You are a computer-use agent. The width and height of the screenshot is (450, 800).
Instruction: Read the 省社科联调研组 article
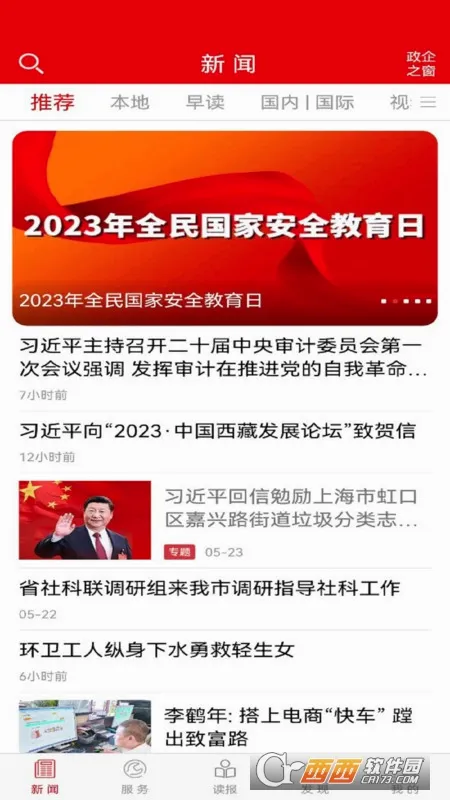tap(225, 599)
